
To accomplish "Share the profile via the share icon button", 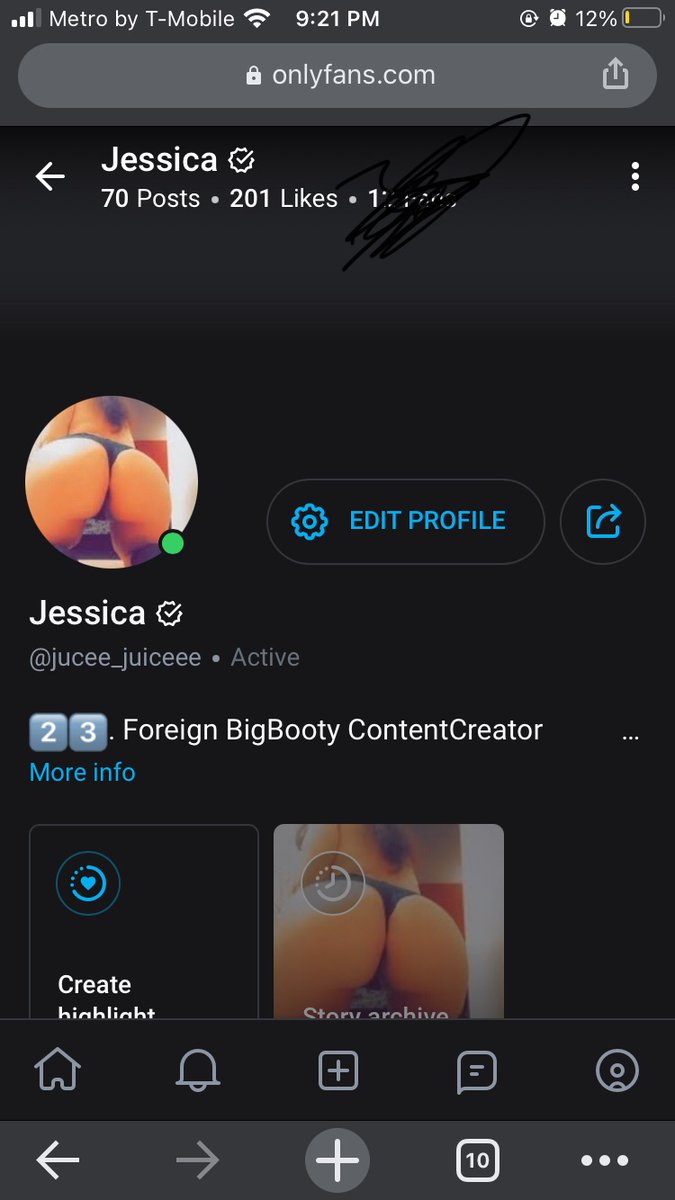I will pyautogui.click(x=603, y=521).
